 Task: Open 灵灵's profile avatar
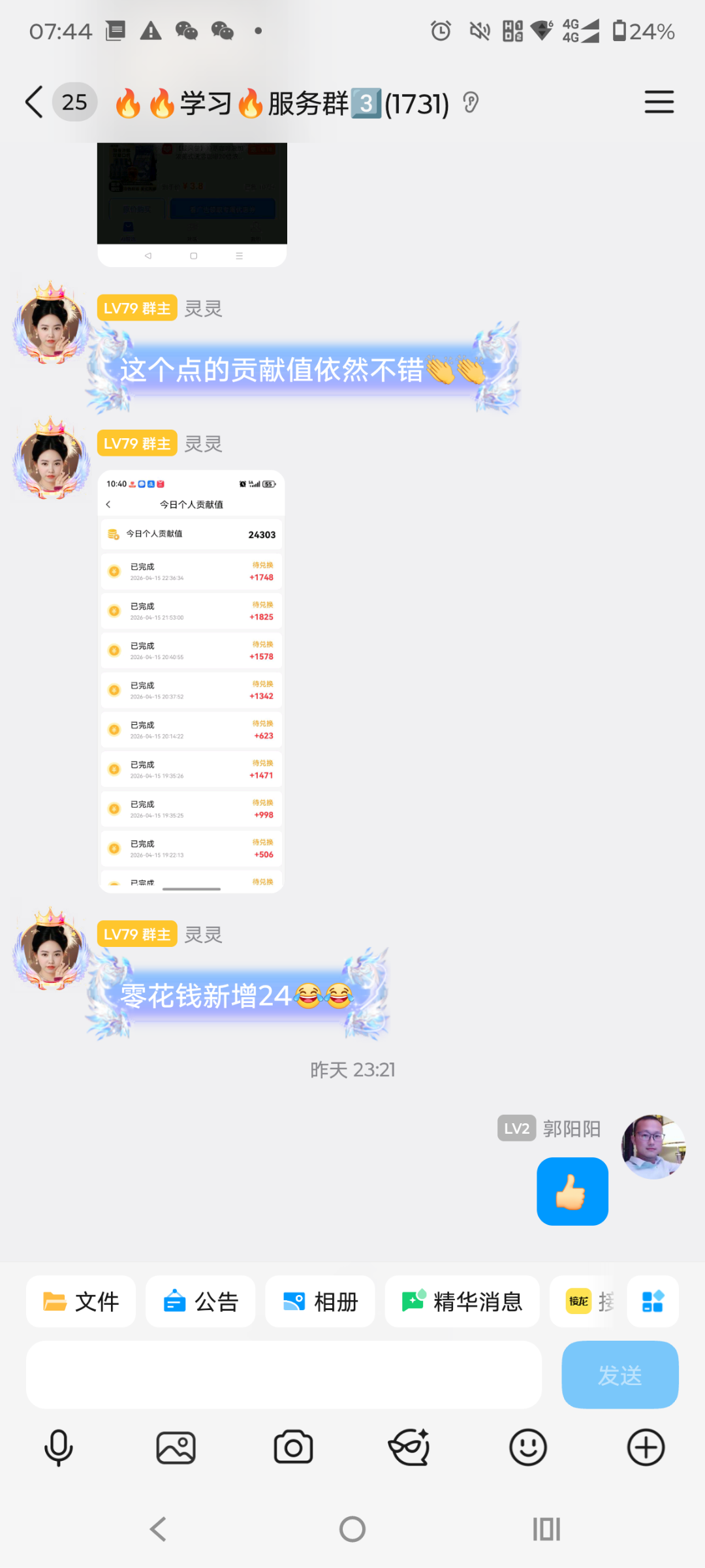[x=49, y=325]
